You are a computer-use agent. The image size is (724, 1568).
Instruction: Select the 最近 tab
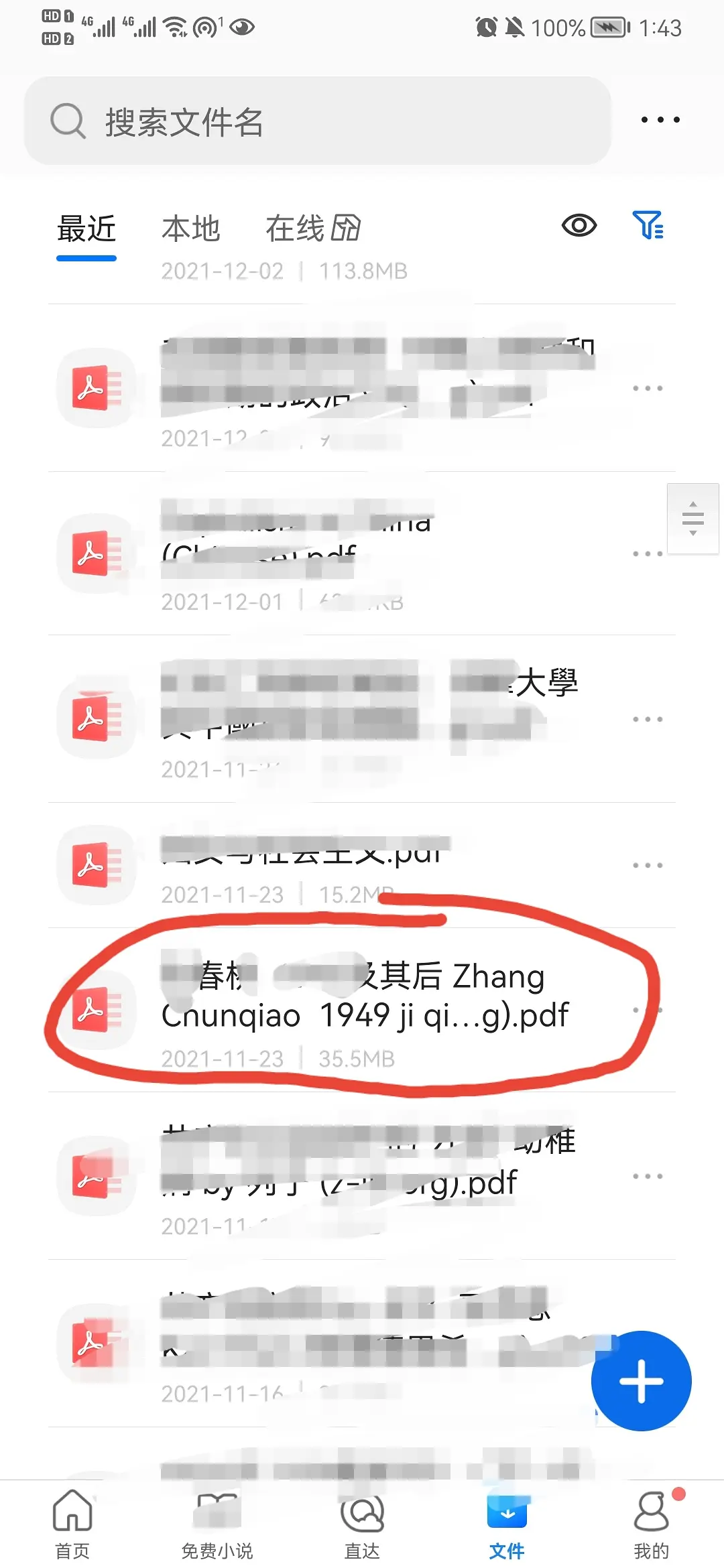(86, 228)
